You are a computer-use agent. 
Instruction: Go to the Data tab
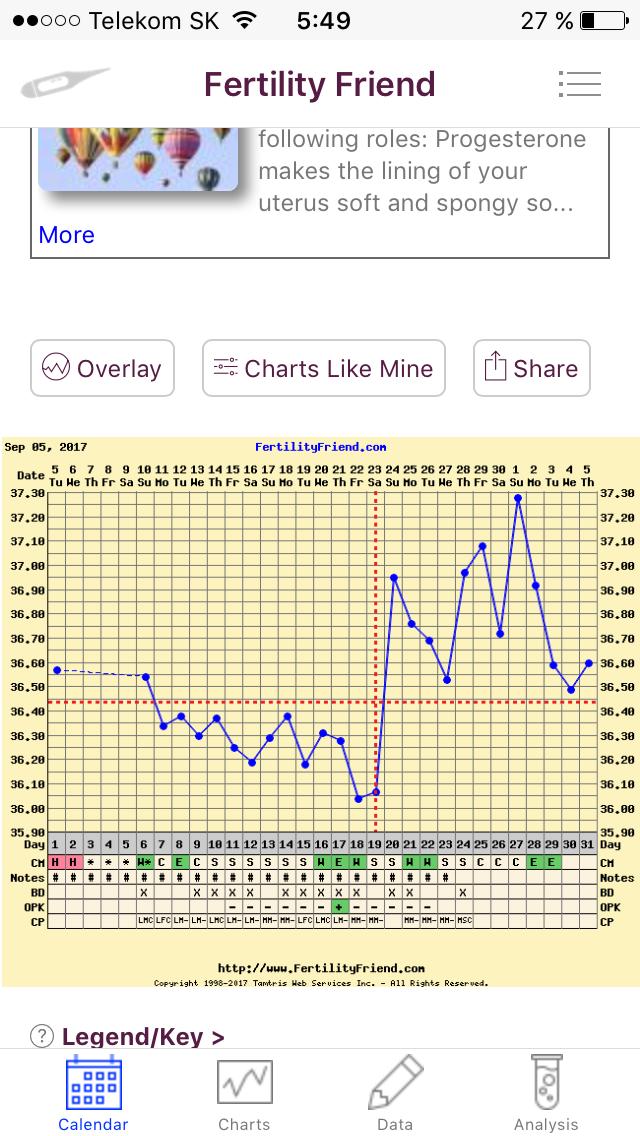click(395, 1093)
